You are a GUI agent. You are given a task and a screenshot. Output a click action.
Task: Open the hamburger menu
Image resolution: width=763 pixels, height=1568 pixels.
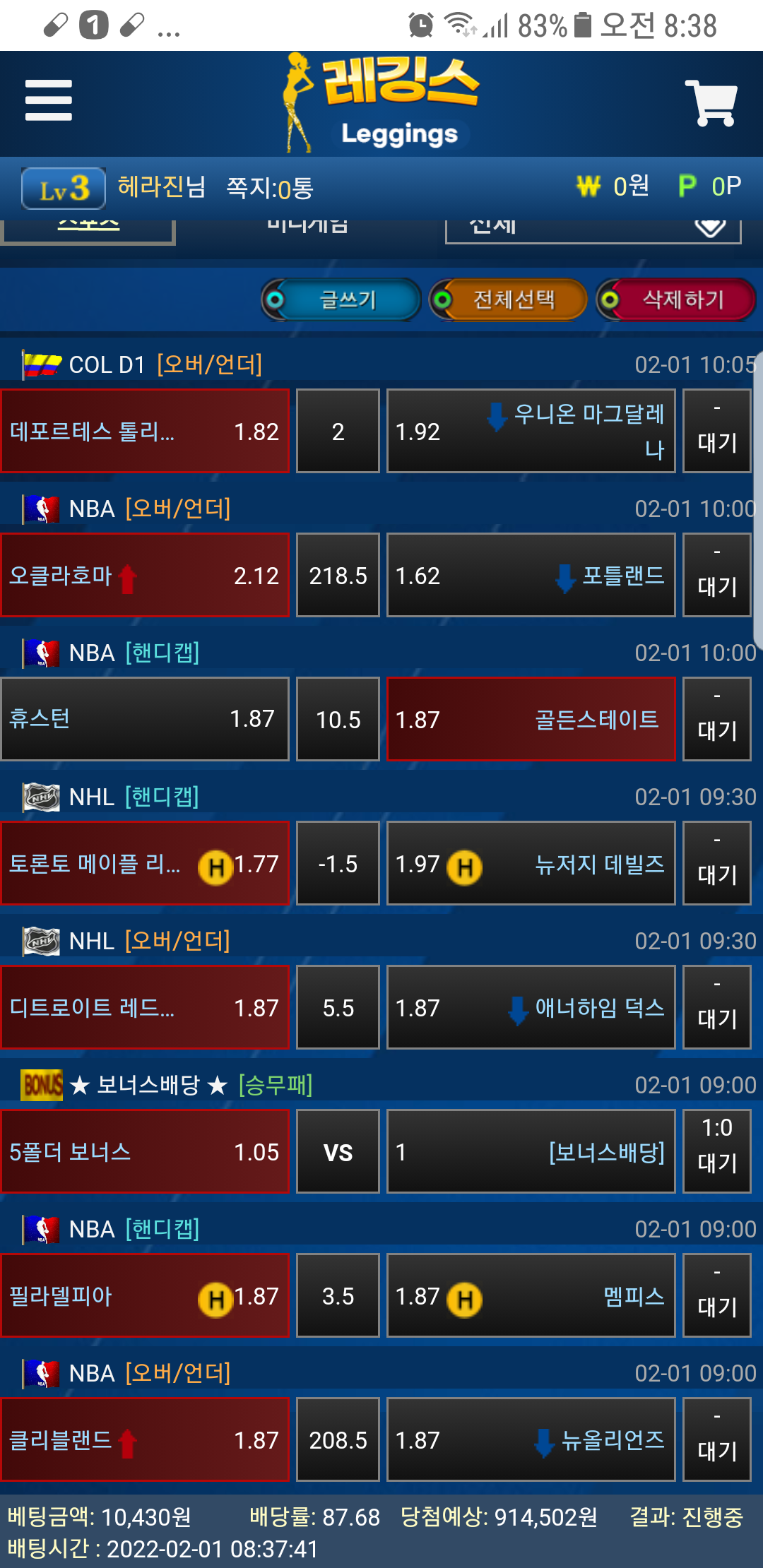(48, 100)
